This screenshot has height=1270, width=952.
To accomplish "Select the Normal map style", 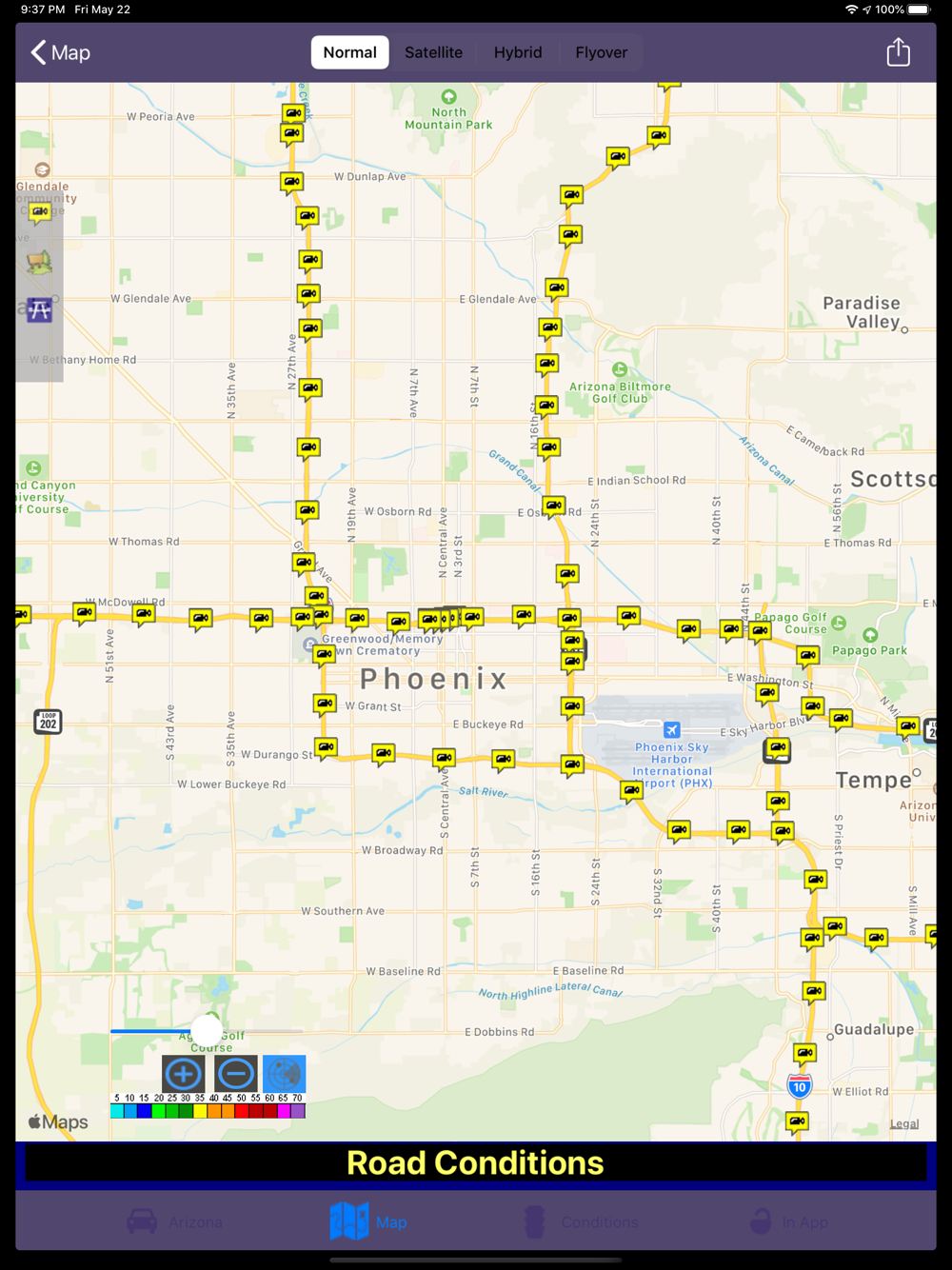I will (x=349, y=53).
